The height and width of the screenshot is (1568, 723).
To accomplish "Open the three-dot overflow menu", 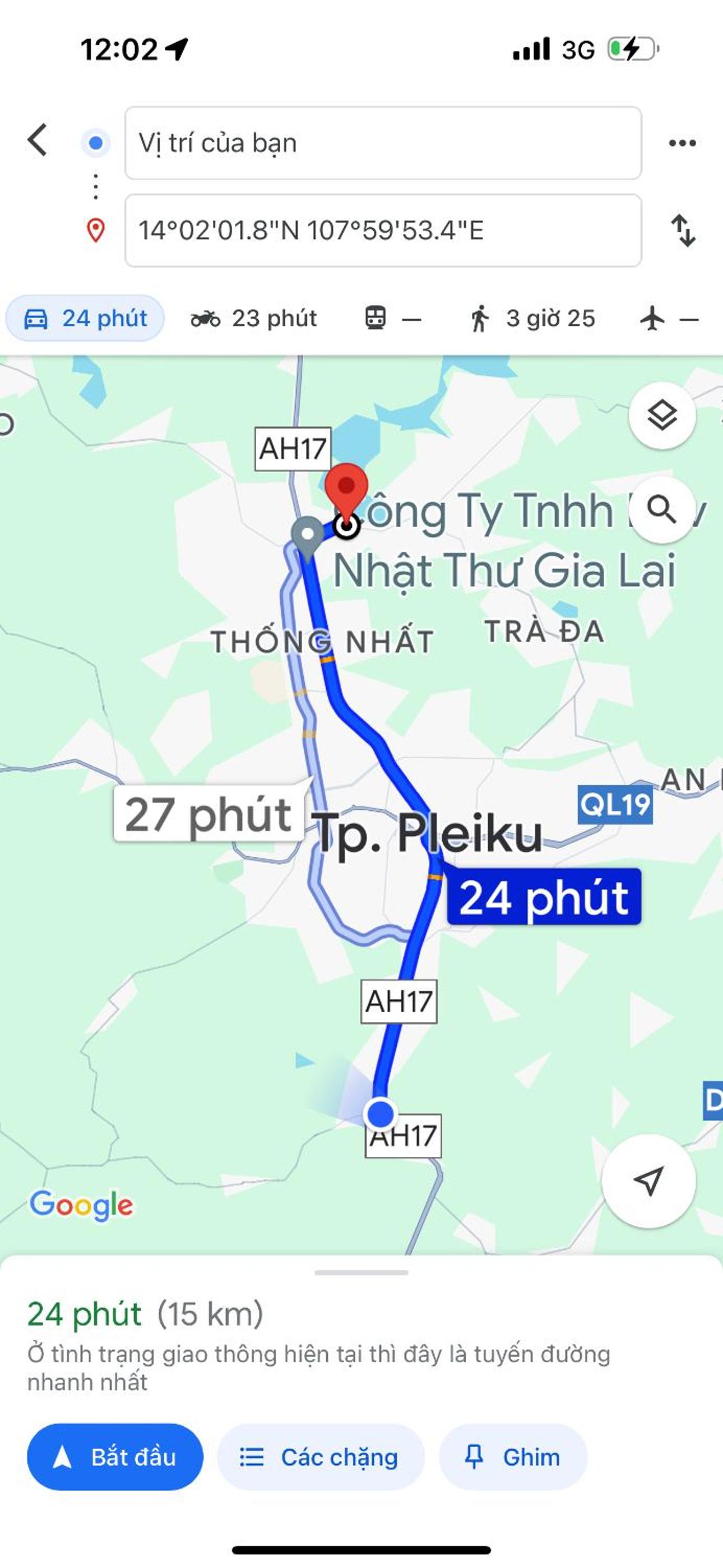I will click(682, 143).
